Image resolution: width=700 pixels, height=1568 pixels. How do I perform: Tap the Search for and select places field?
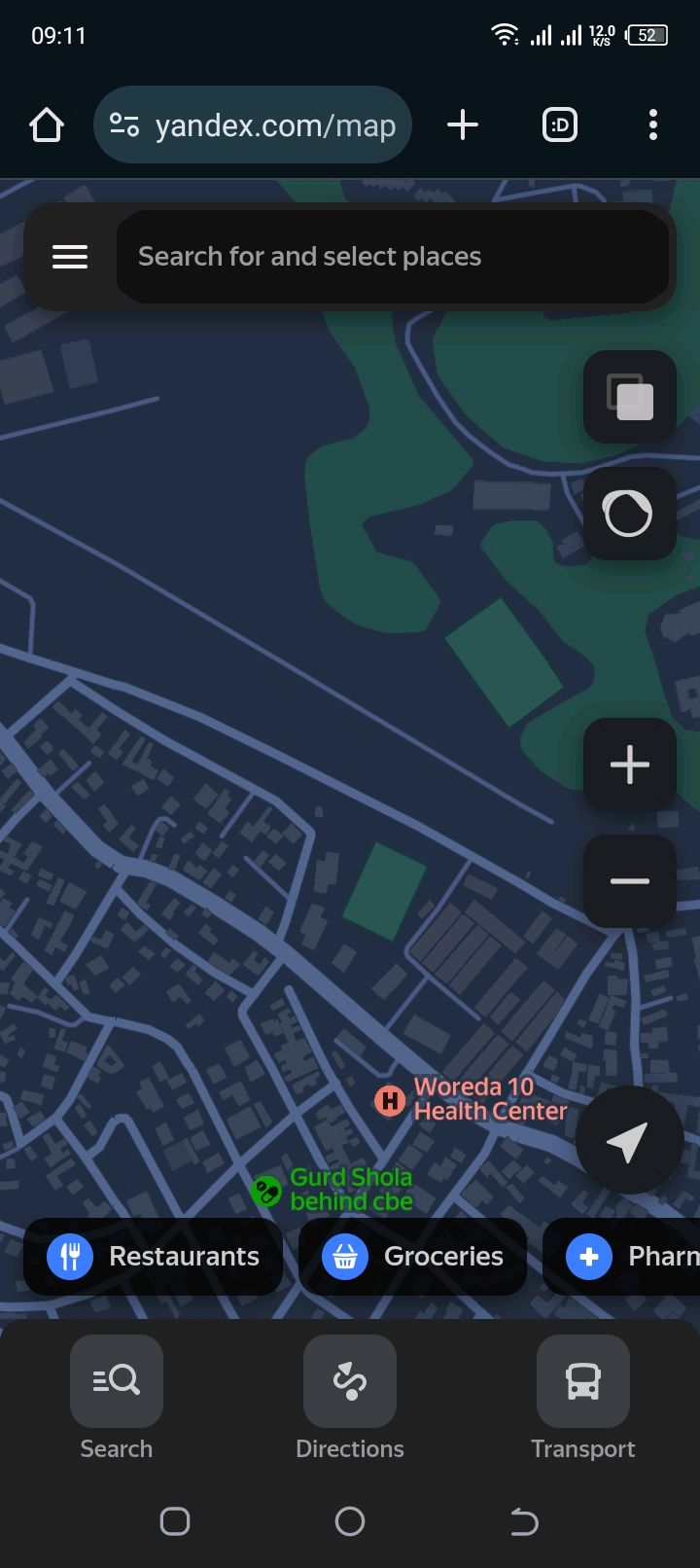coord(394,256)
